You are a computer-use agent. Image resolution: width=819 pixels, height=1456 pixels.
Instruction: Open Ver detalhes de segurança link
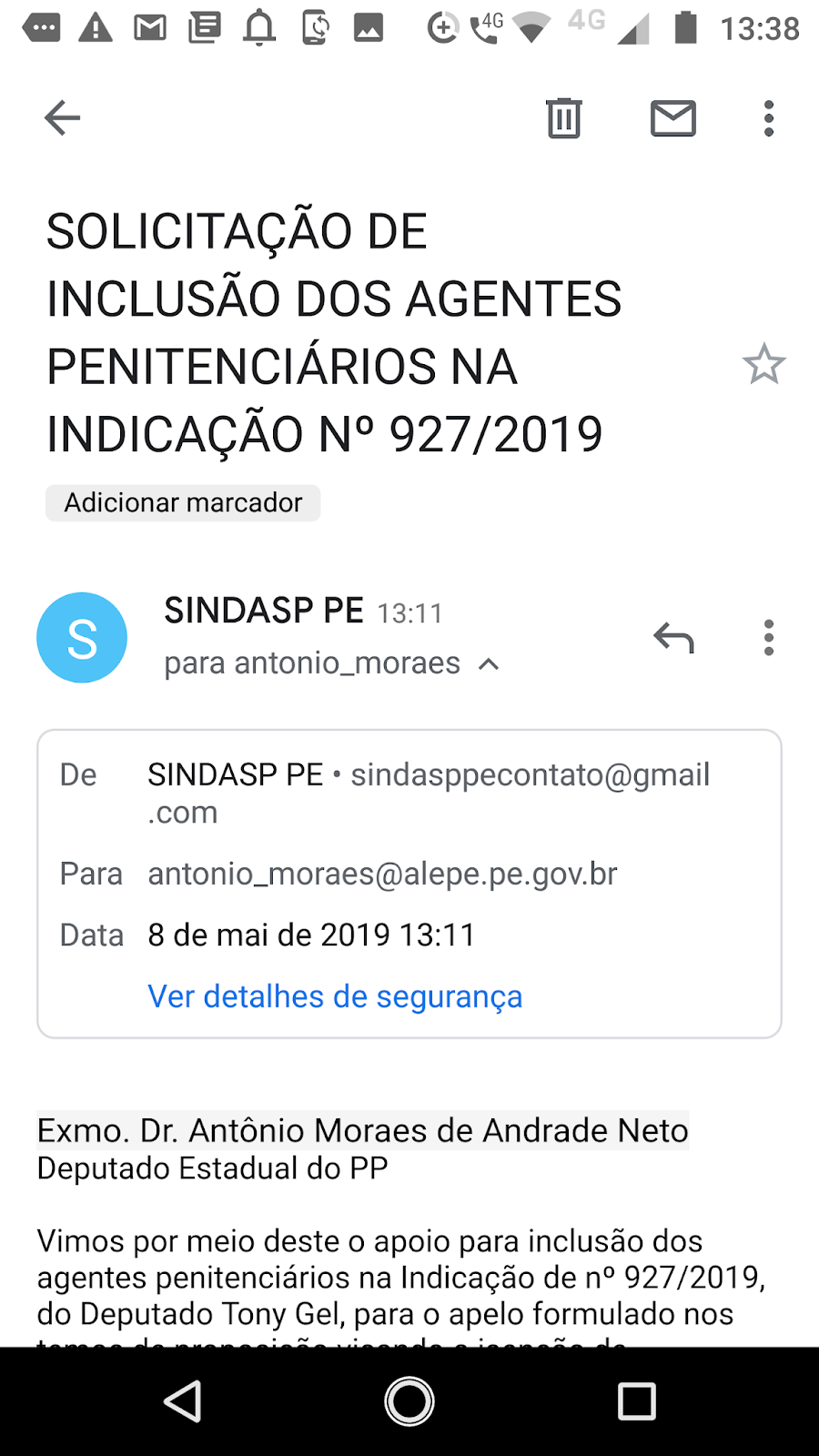pyautogui.click(x=335, y=996)
